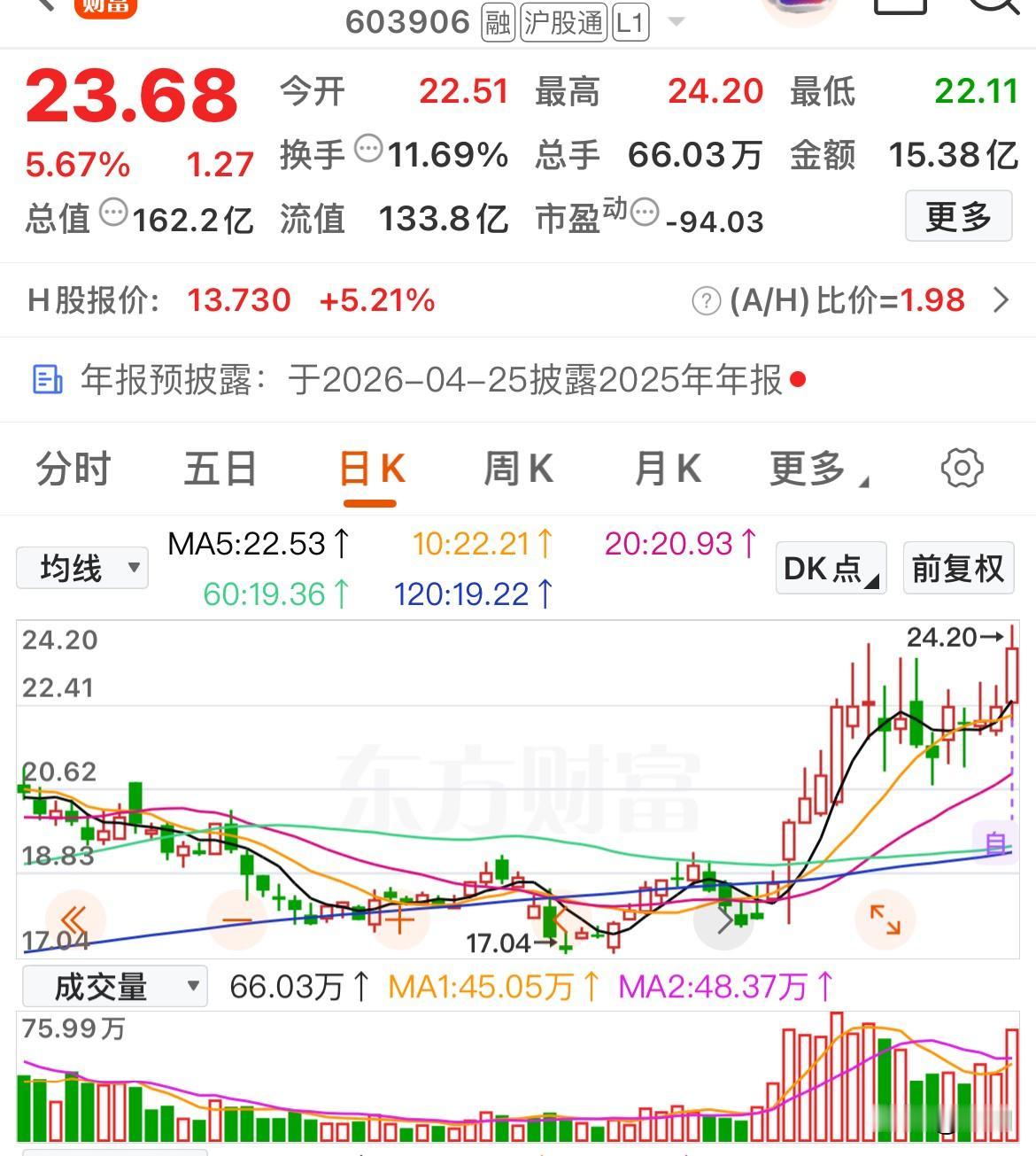Tap the question mark beside (A/H)比价
Viewport: 1036px width, 1156px height.
coord(704,300)
